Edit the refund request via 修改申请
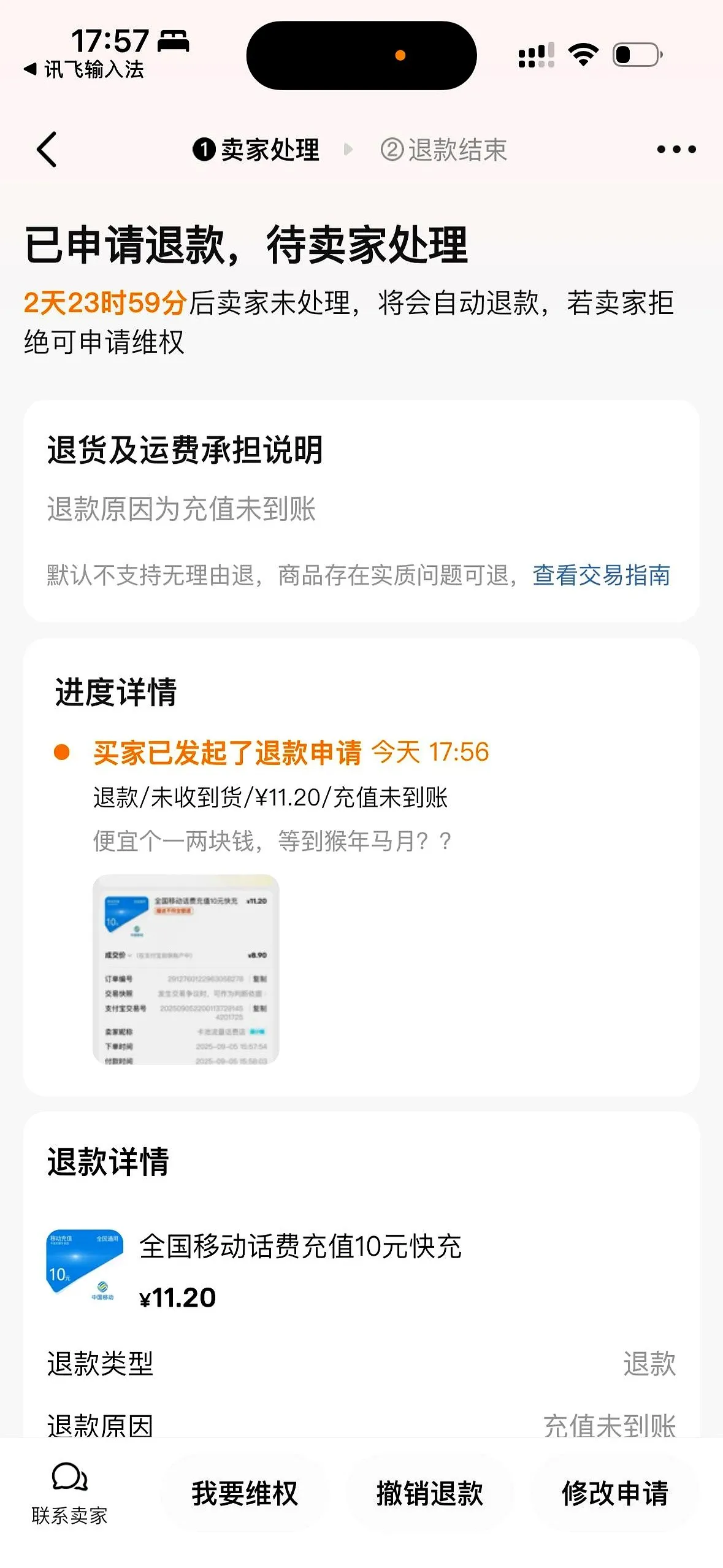 point(614,1493)
